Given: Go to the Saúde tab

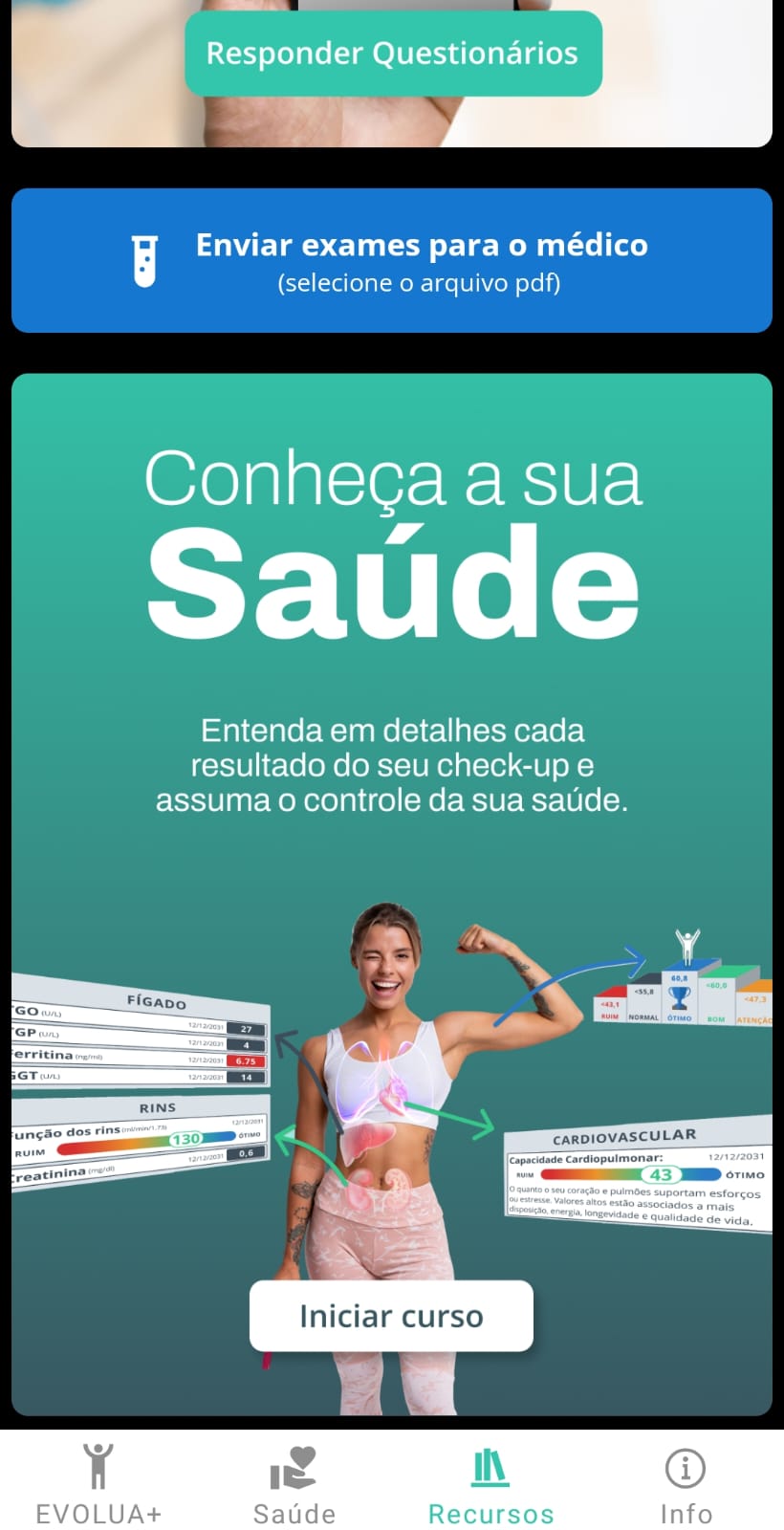Looking at the screenshot, I should coord(294,1484).
